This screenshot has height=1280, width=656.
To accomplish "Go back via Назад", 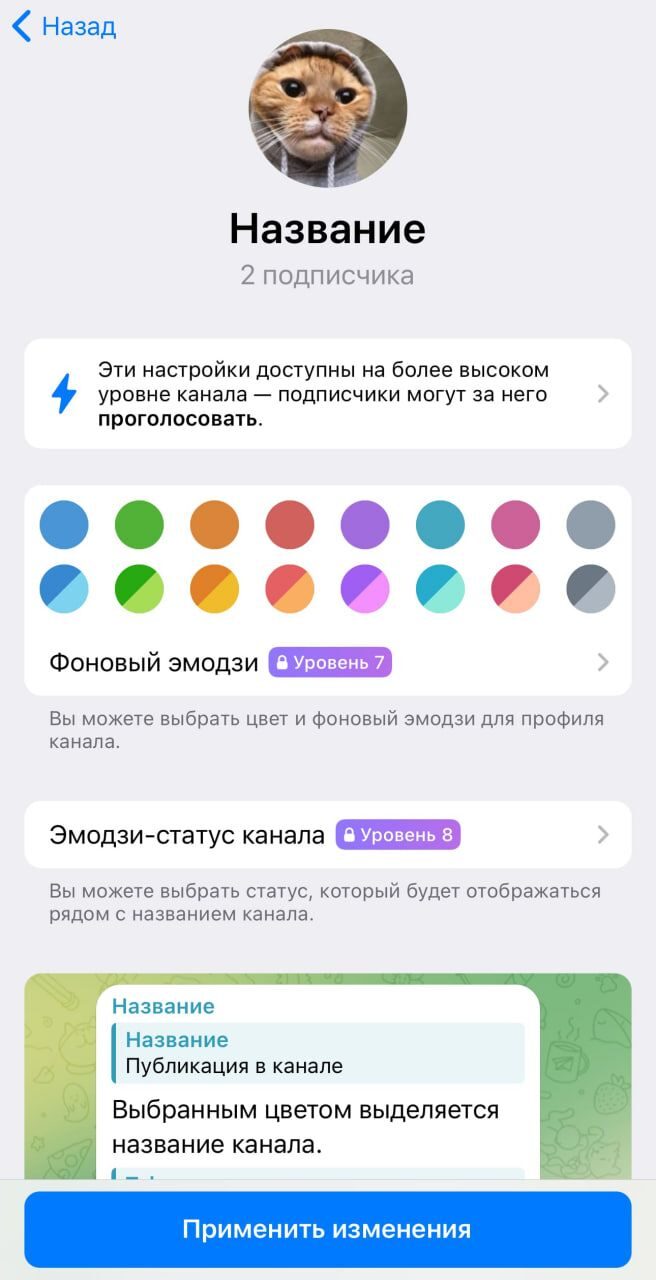I will pyautogui.click(x=64, y=27).
